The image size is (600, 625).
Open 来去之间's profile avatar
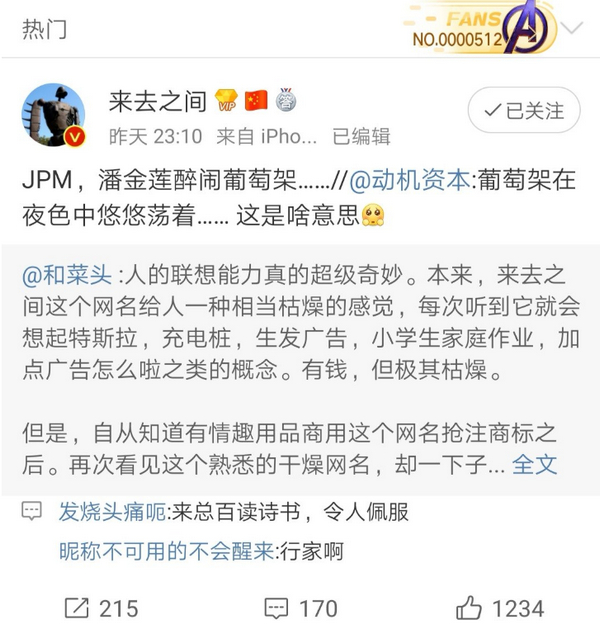[53, 114]
